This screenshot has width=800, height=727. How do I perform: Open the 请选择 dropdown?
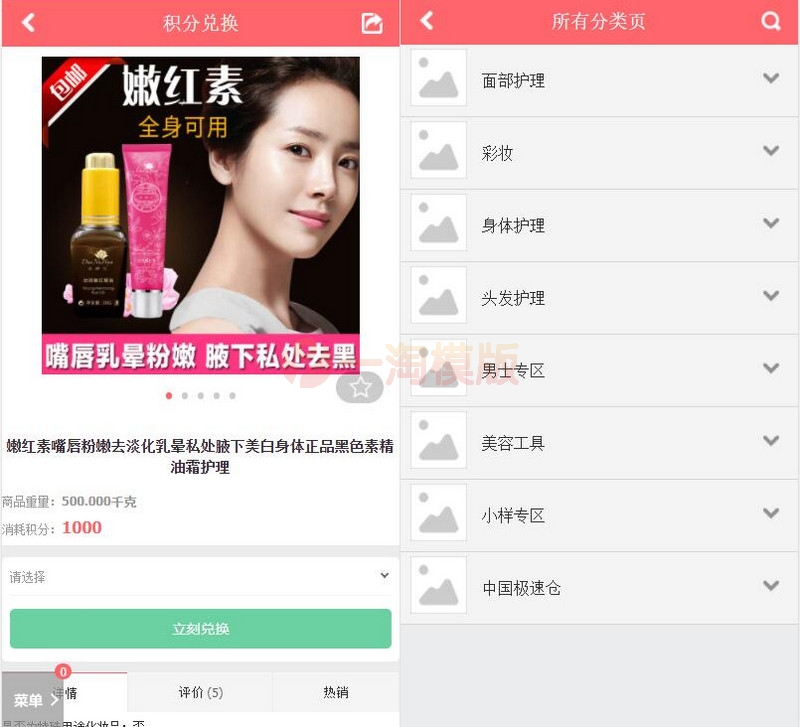click(200, 577)
